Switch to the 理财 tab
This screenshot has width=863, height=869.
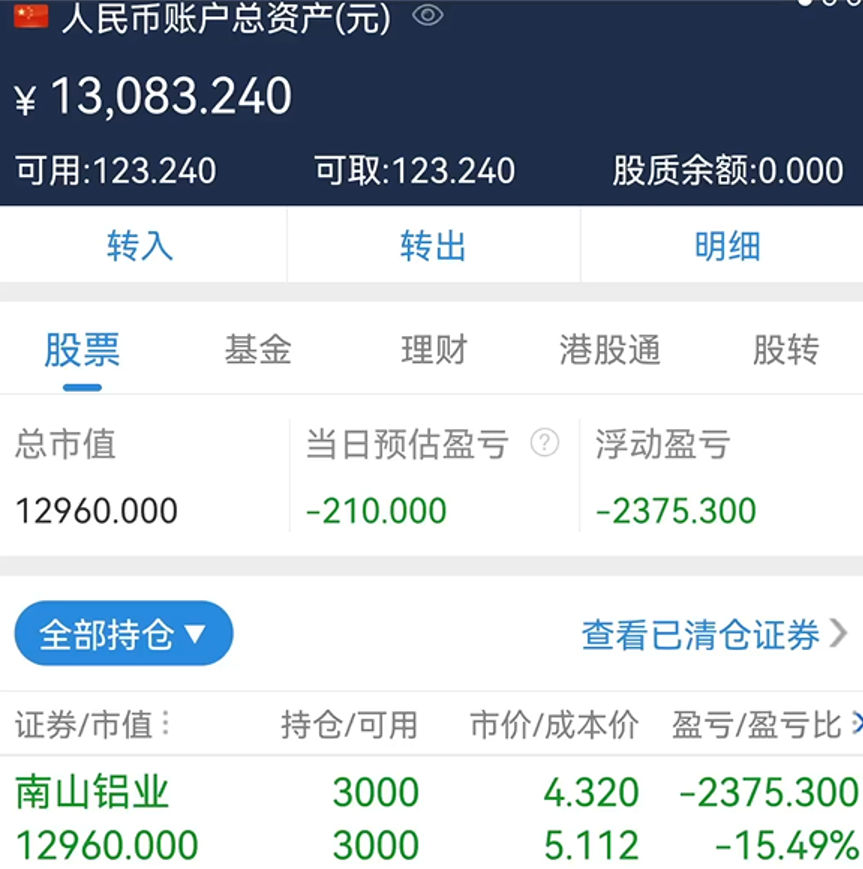(434, 351)
